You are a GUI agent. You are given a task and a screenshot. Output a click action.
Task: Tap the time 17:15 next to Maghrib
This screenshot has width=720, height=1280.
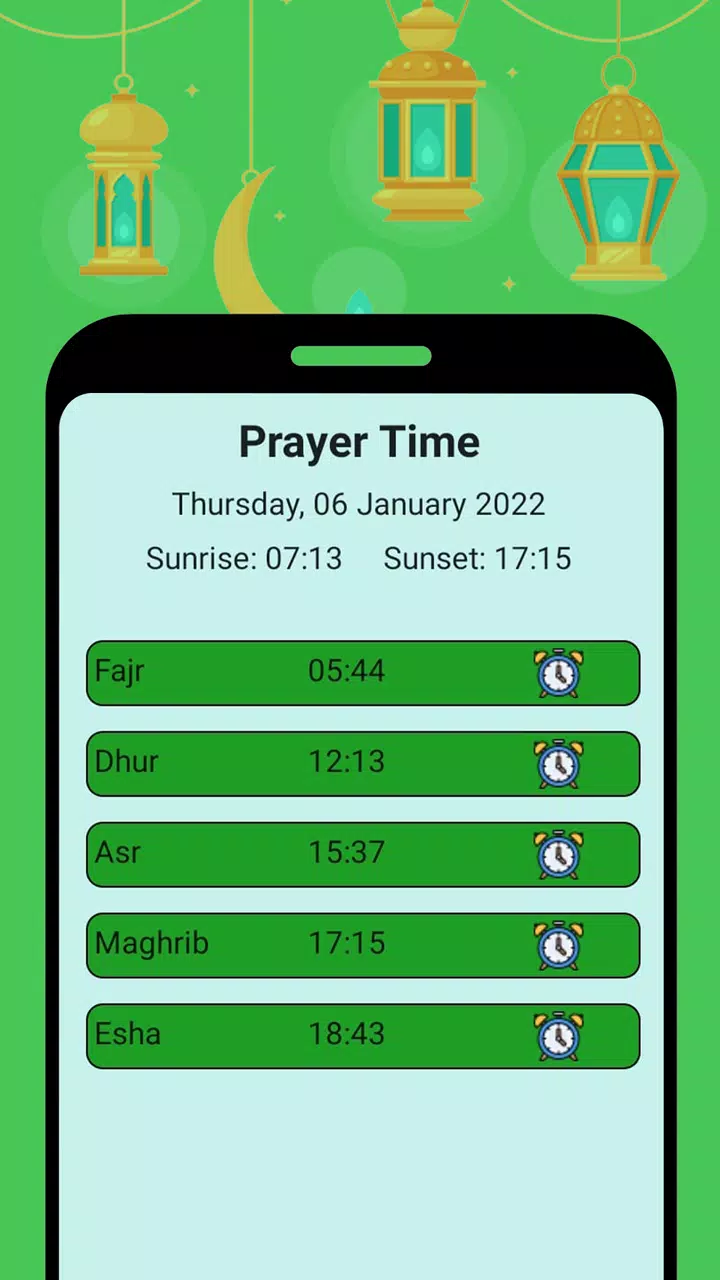(x=345, y=944)
